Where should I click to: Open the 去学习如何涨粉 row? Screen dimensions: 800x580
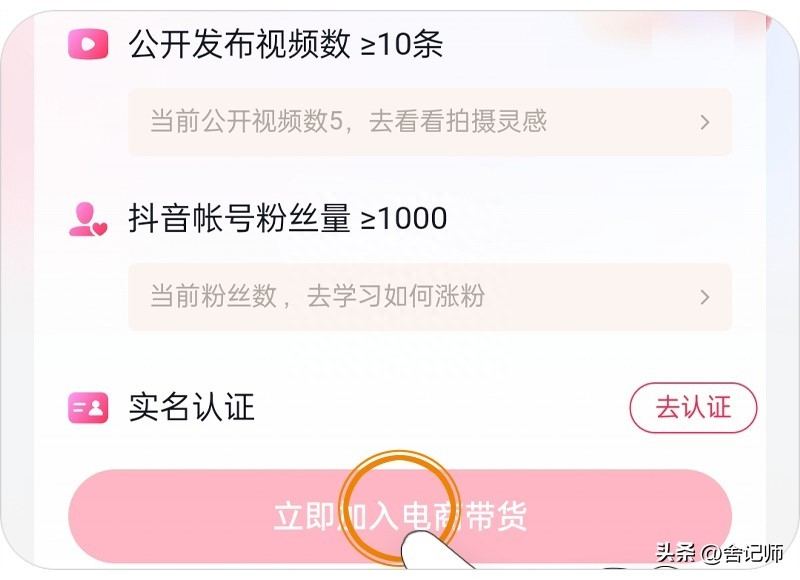[x=429, y=297]
